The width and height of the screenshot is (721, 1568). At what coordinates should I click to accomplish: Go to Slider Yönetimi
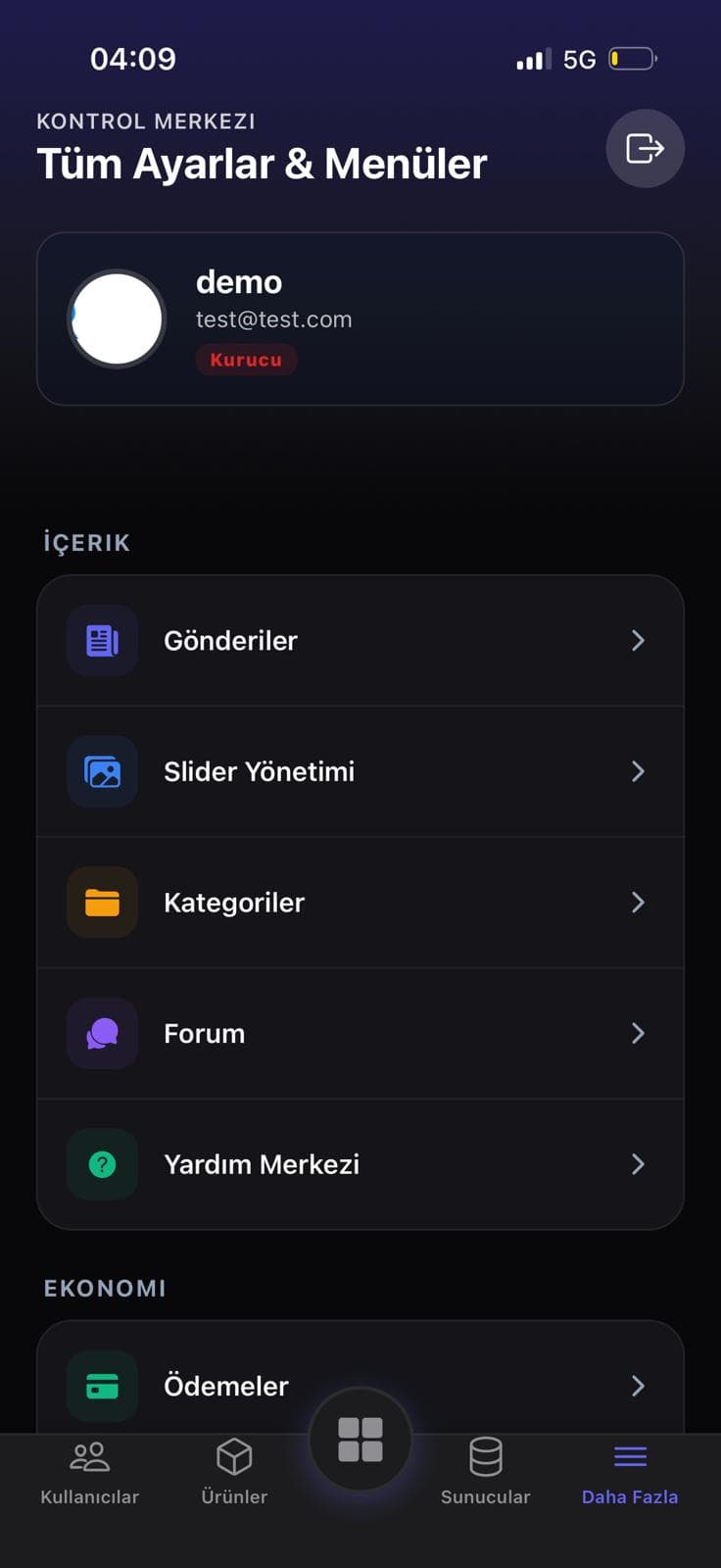click(x=360, y=772)
